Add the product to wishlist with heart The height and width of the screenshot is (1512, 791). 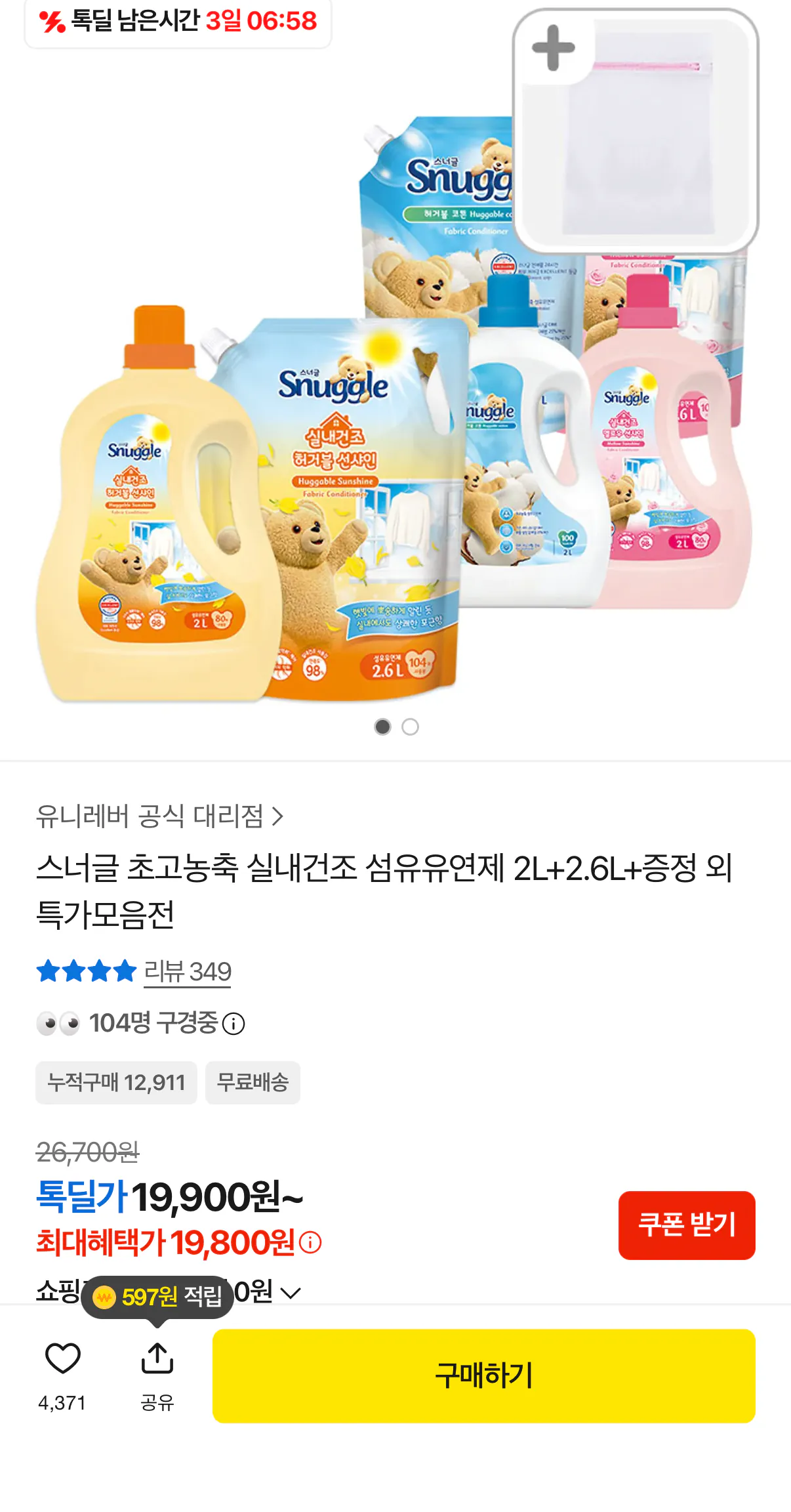(x=62, y=1358)
